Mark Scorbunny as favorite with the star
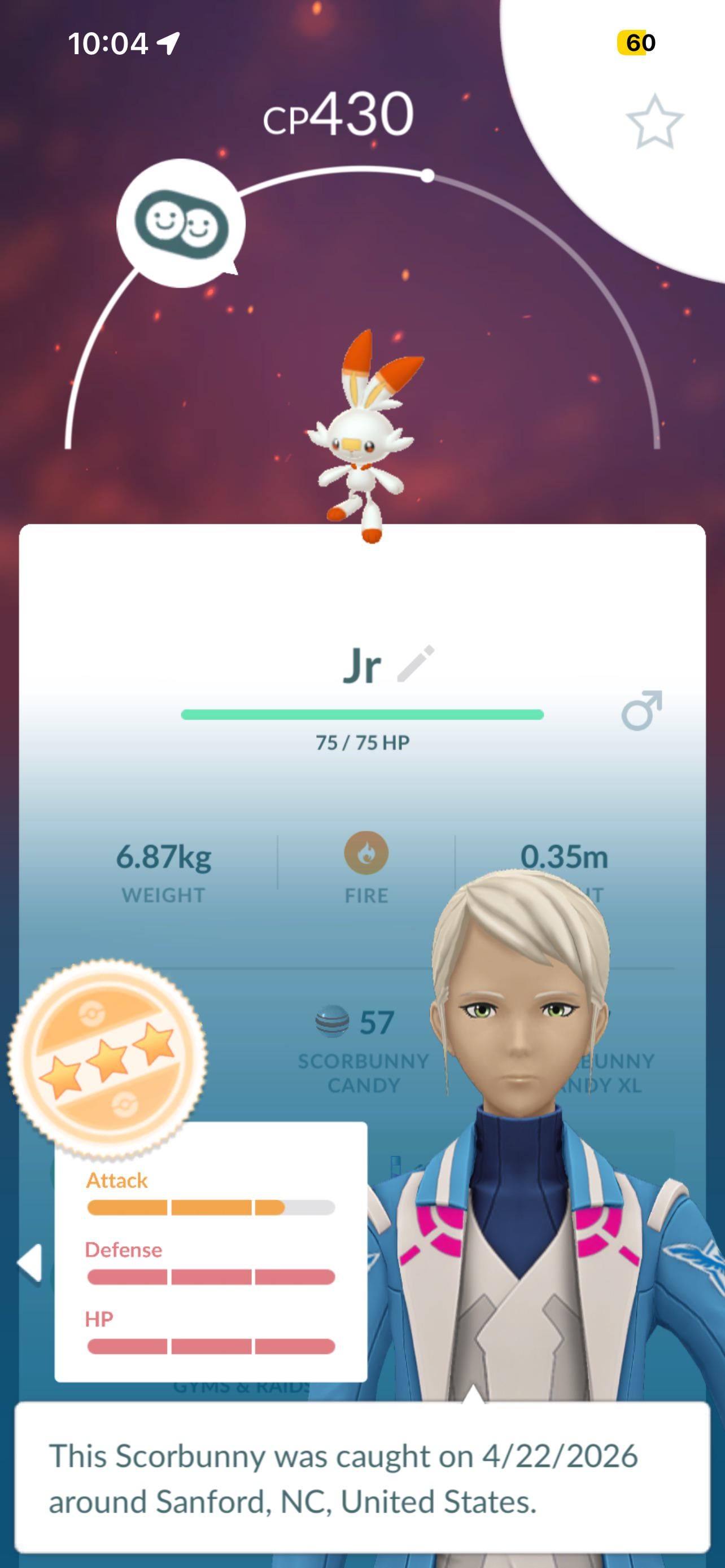Viewport: 725px width, 1568px height. [x=654, y=122]
